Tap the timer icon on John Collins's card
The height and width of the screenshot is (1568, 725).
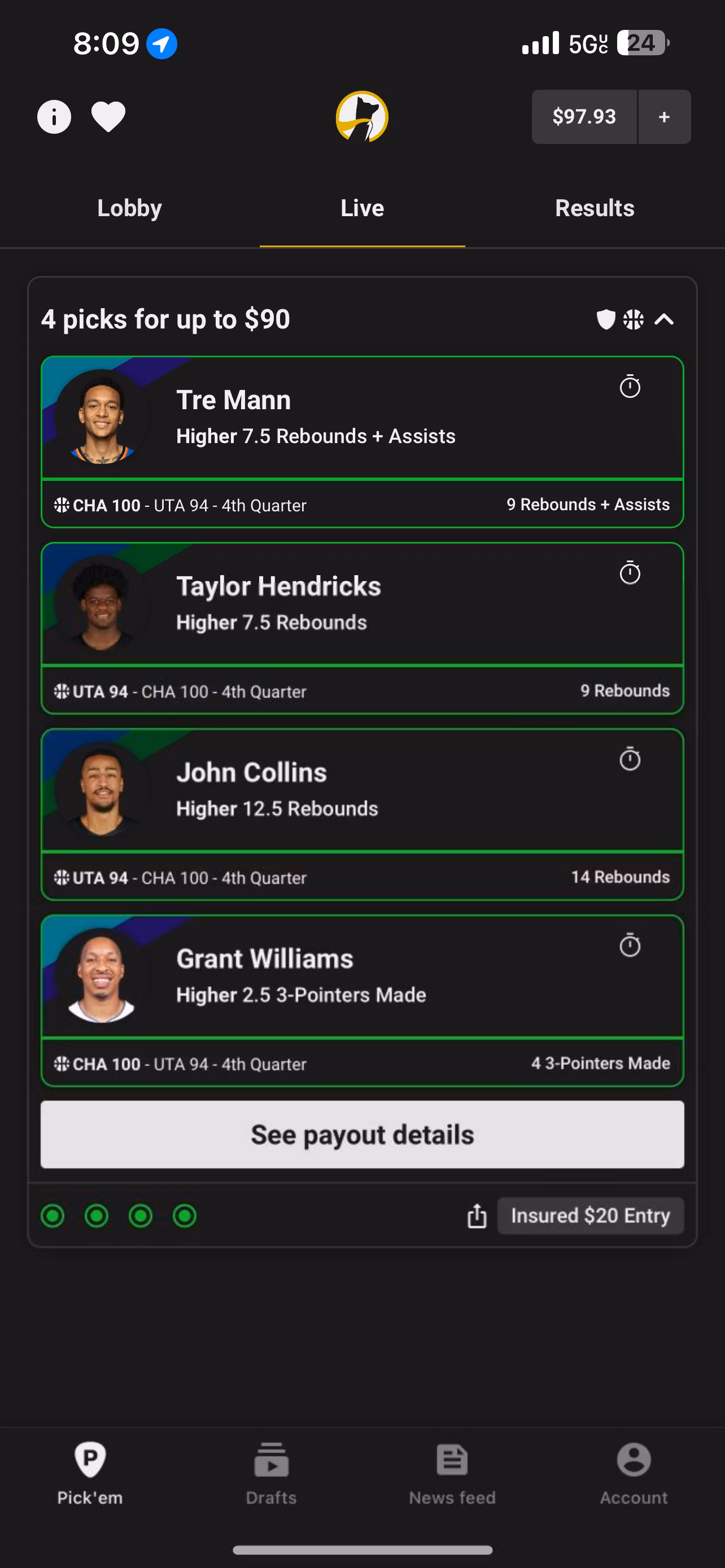pyautogui.click(x=630, y=759)
